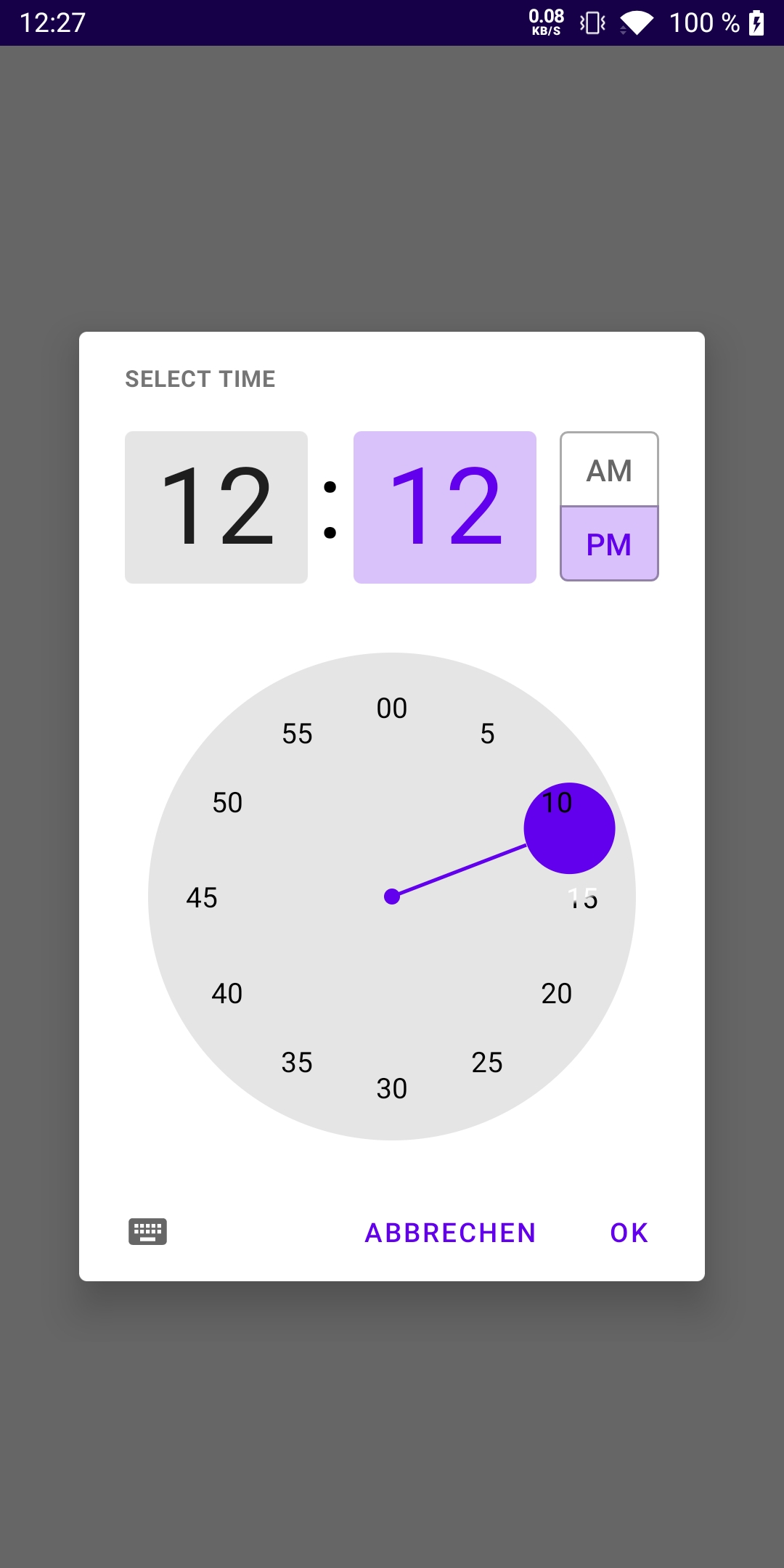This screenshot has width=784, height=1568.
Task: Click the SELECT TIME dialog title
Action: pyautogui.click(x=200, y=378)
